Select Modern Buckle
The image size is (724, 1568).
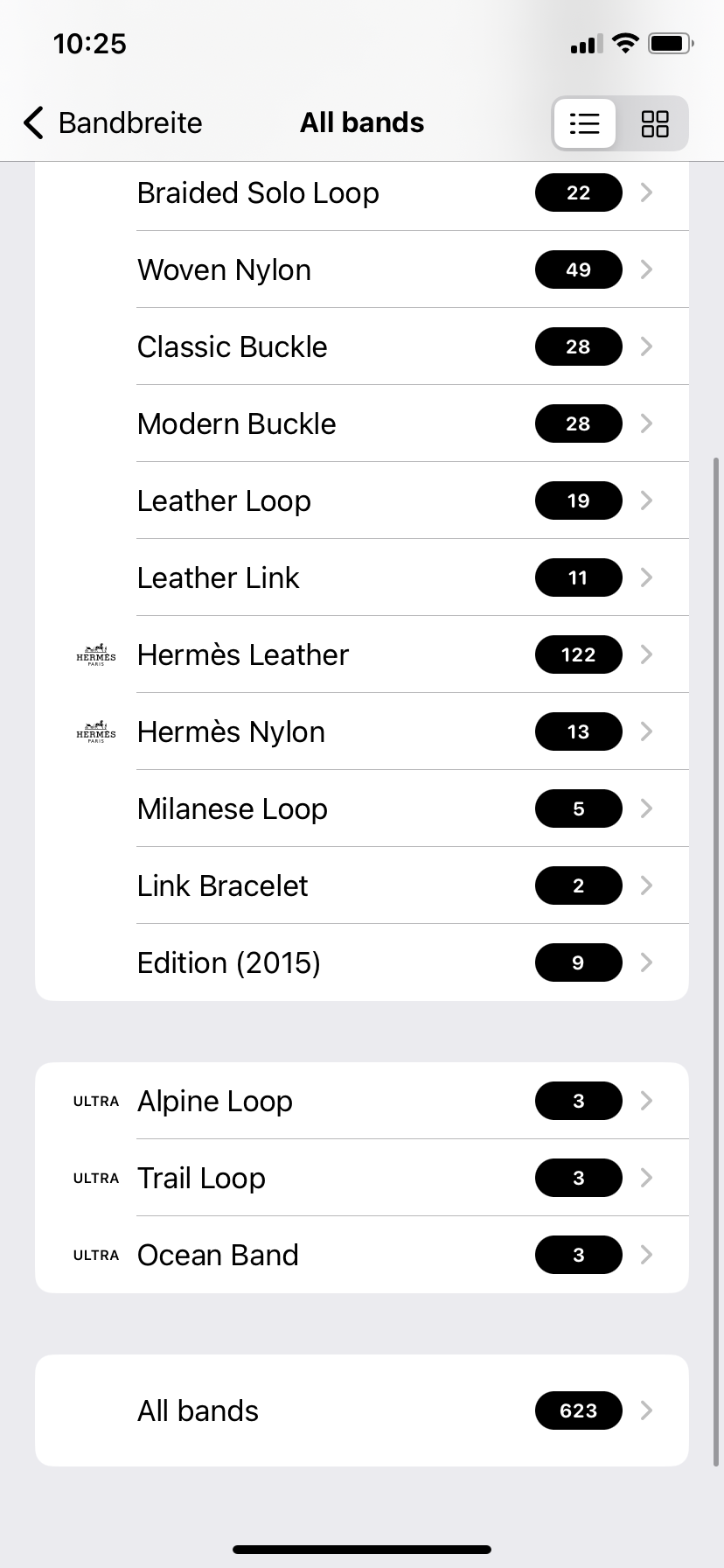[x=362, y=423]
